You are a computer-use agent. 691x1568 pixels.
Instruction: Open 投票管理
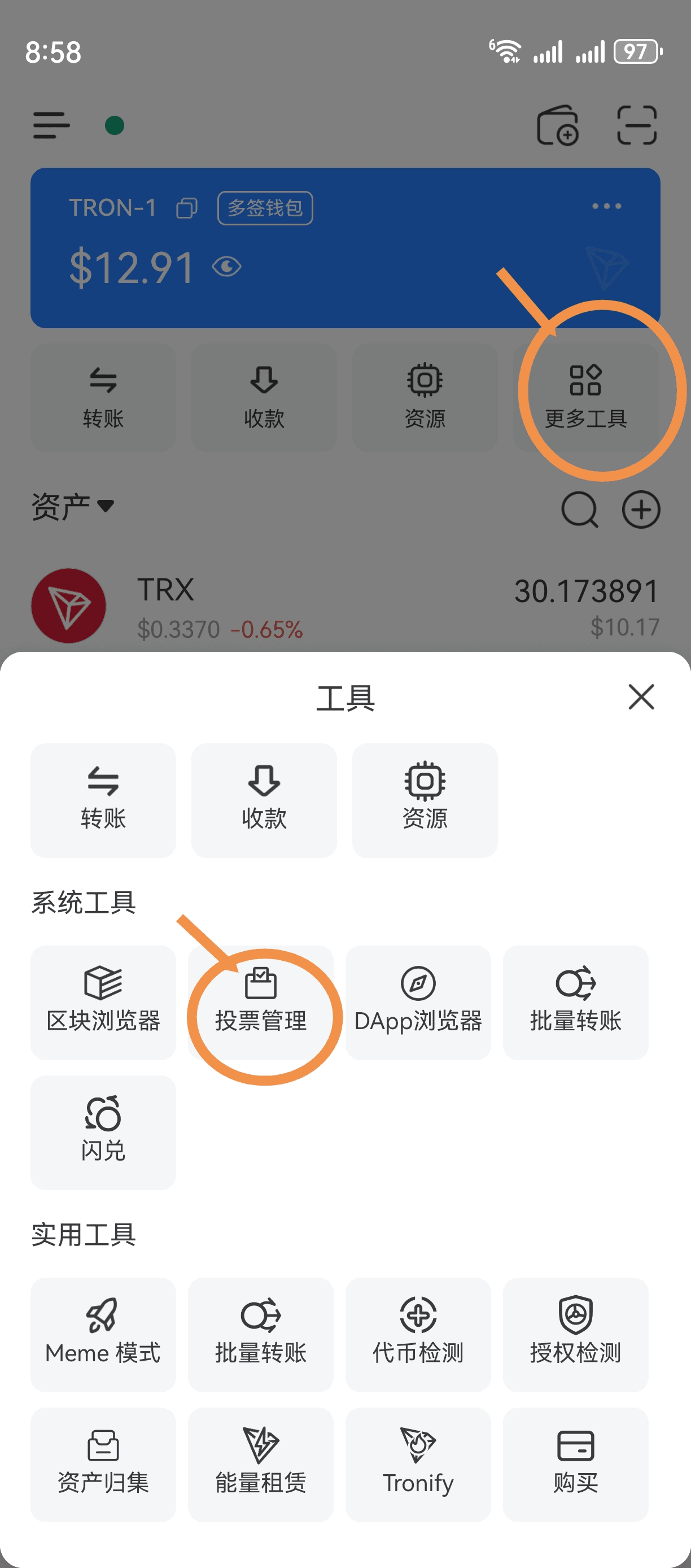pyautogui.click(x=260, y=1002)
